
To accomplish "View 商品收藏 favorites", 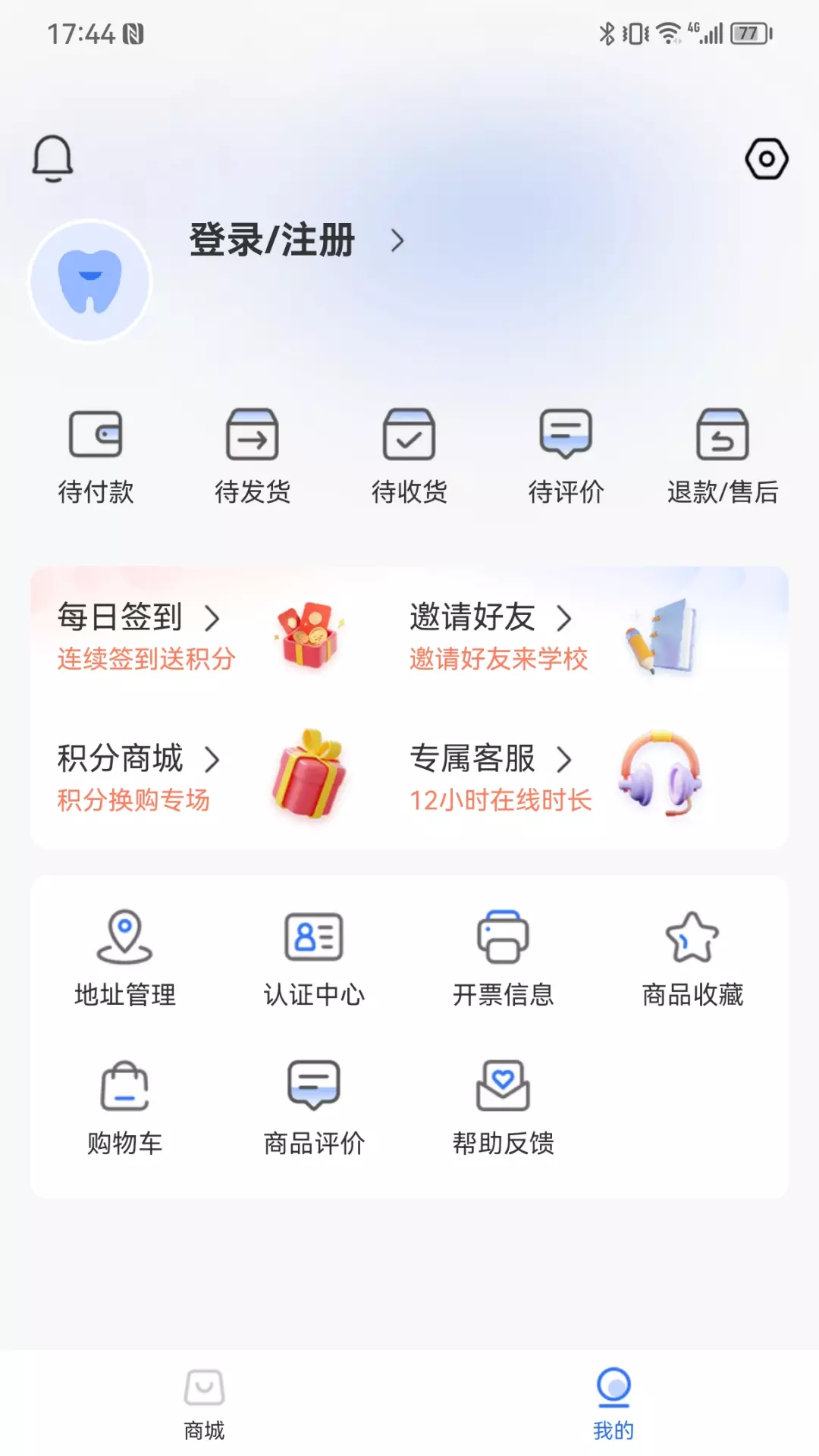I will click(x=692, y=959).
